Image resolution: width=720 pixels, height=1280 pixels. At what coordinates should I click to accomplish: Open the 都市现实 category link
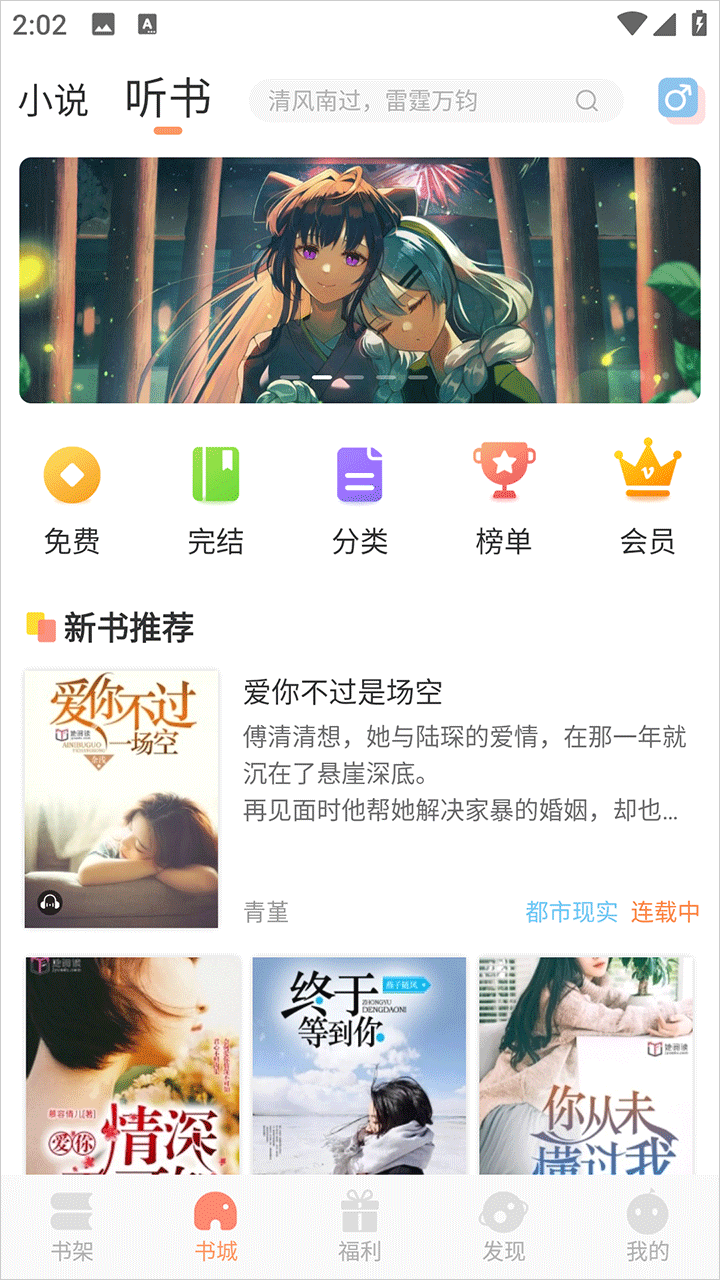[571, 913]
